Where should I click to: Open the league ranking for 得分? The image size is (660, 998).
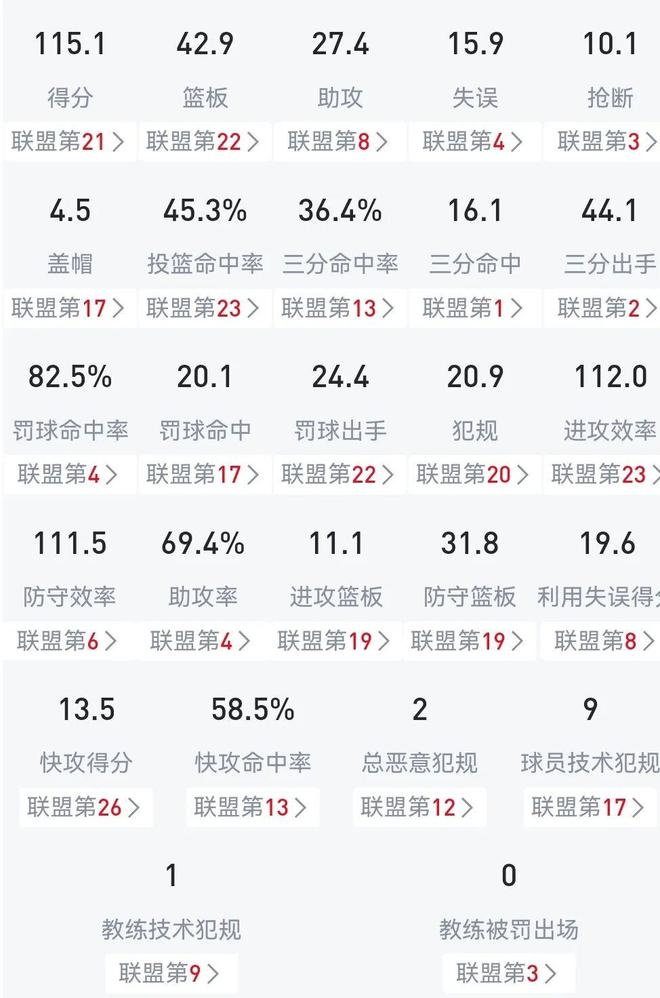point(69,142)
